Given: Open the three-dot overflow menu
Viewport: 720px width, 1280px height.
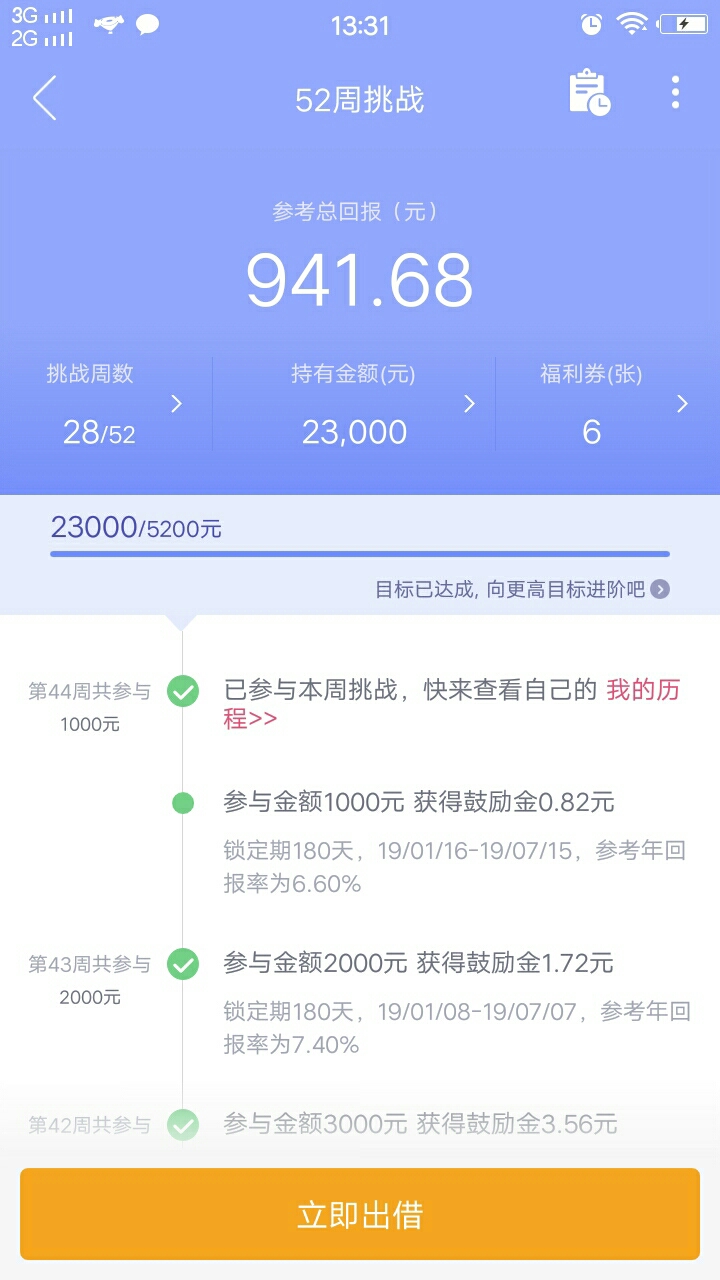Looking at the screenshot, I should 676,93.
